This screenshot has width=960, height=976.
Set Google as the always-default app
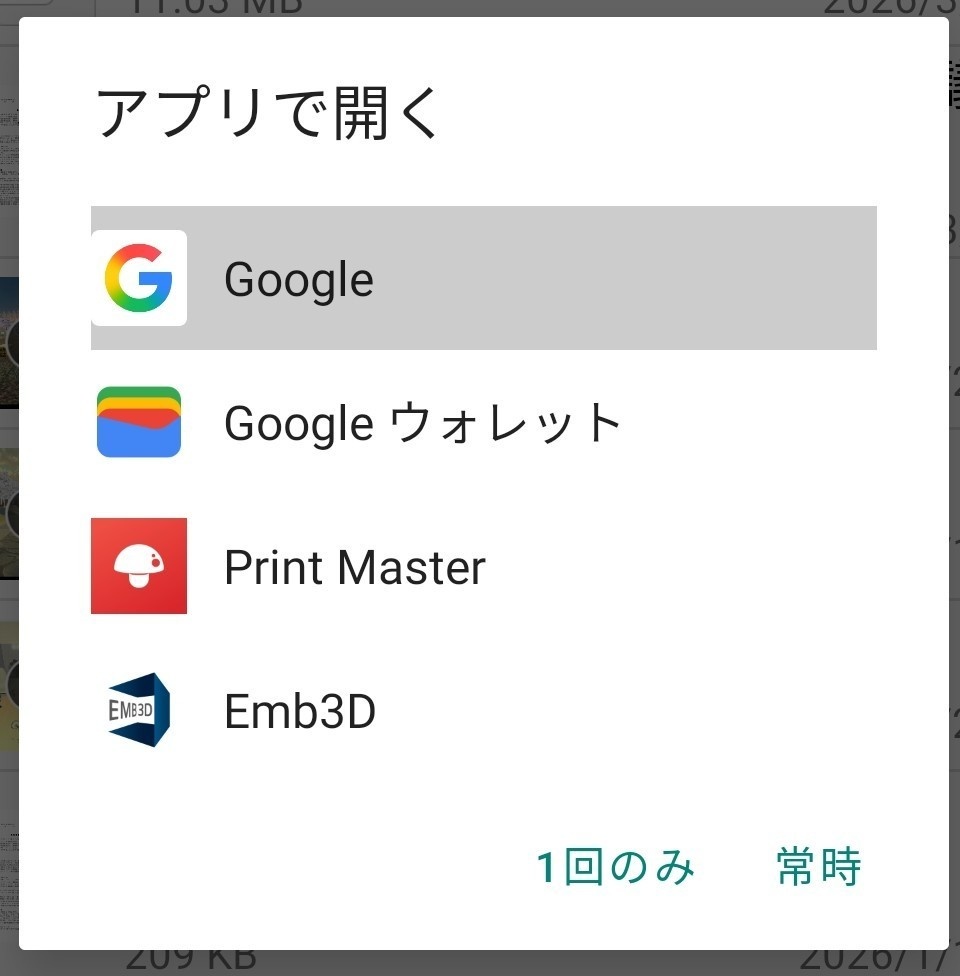(818, 868)
